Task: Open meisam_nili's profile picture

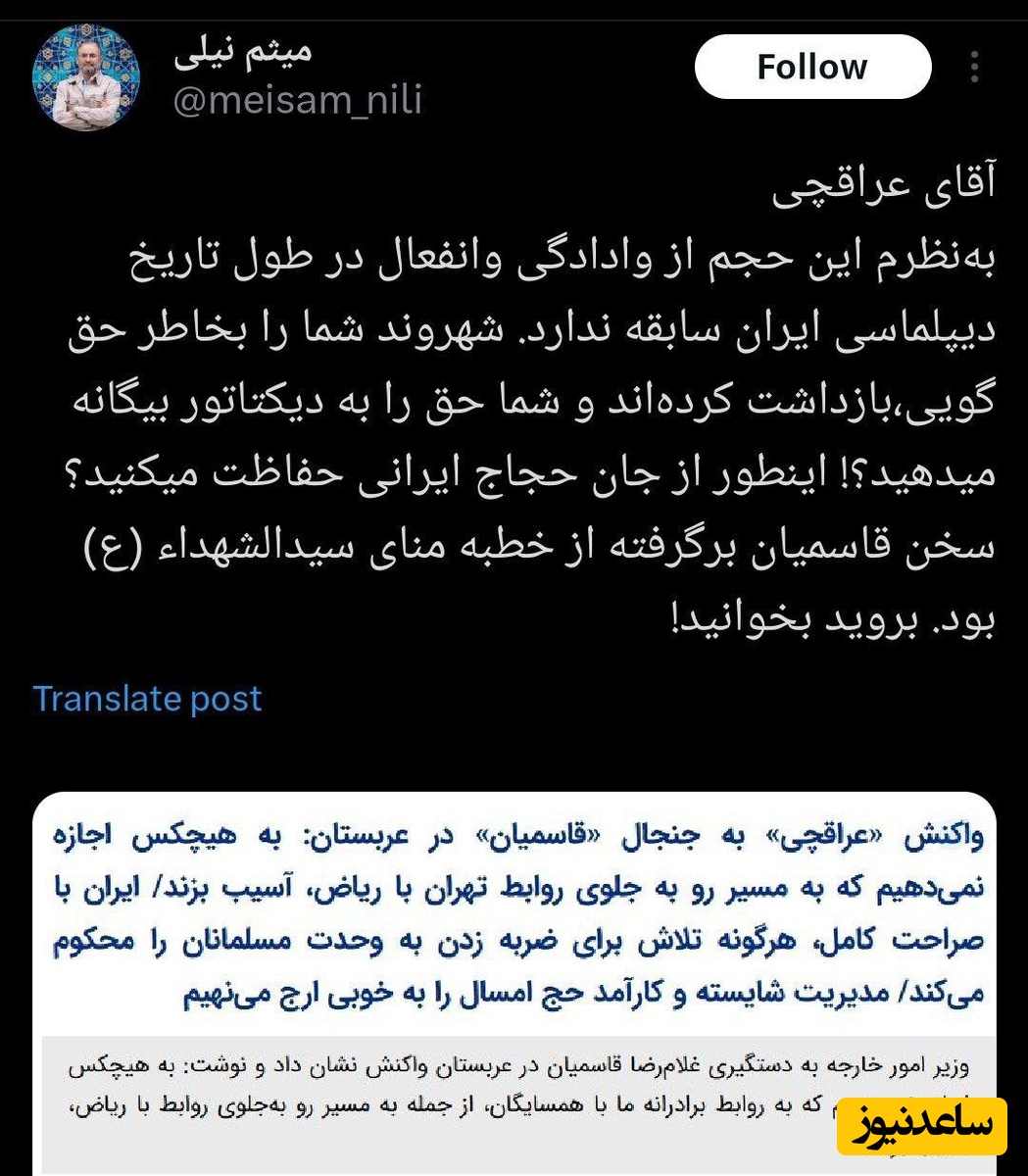Action: (x=86, y=77)
